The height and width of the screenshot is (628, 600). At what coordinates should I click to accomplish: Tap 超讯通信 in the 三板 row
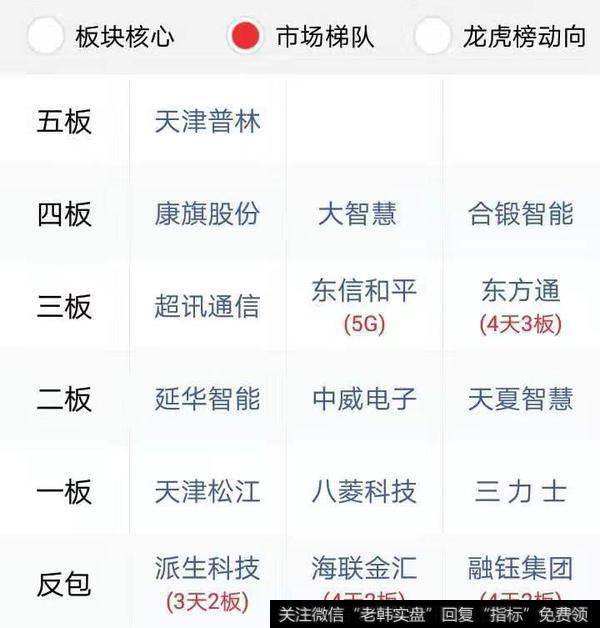(x=207, y=306)
